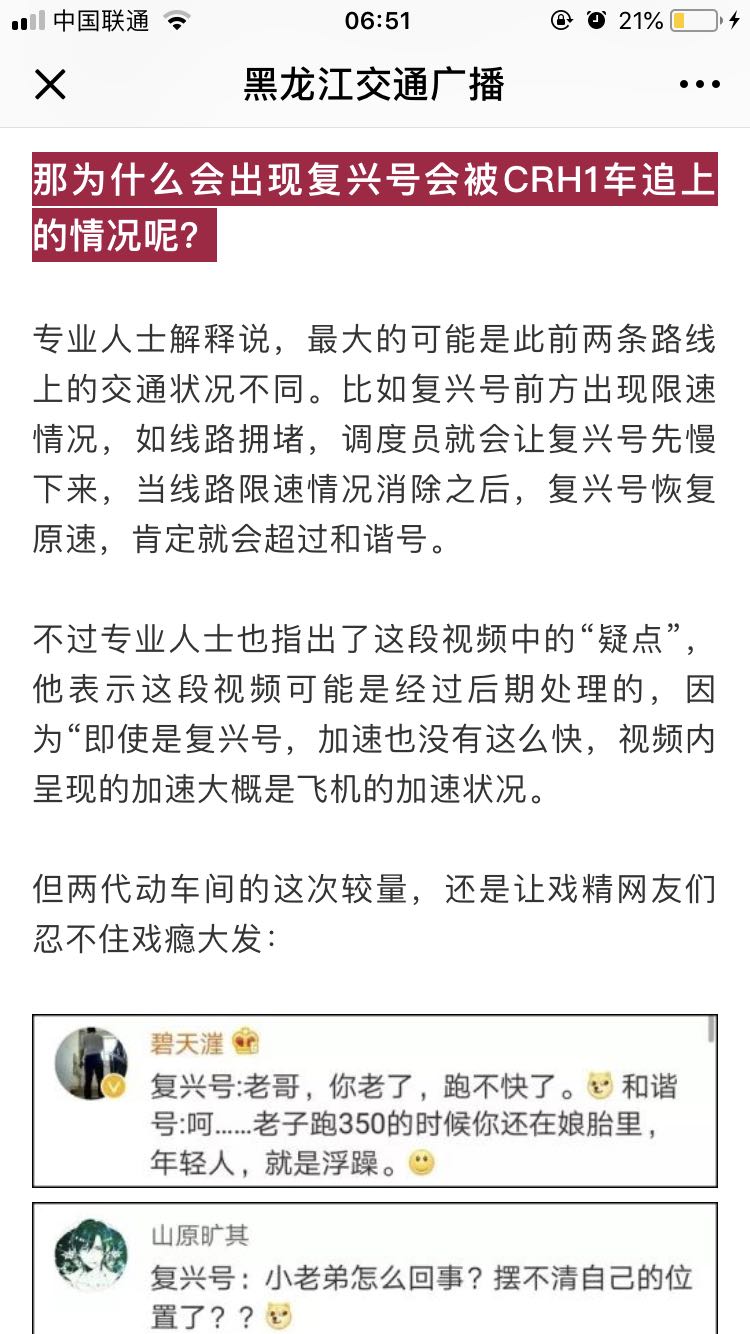Viewport: 750px width, 1334px height.
Task: View the 碧天涯 comment screenshot image
Action: point(375,1101)
